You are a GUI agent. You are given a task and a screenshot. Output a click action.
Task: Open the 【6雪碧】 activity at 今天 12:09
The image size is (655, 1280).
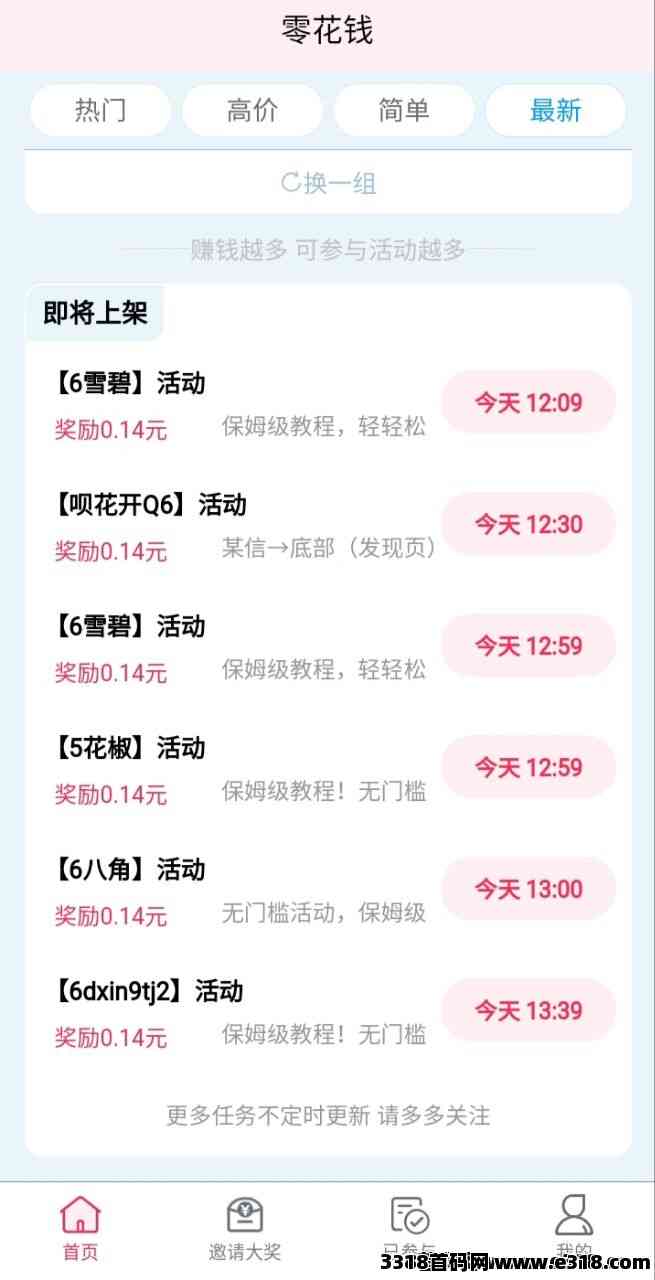click(328, 403)
